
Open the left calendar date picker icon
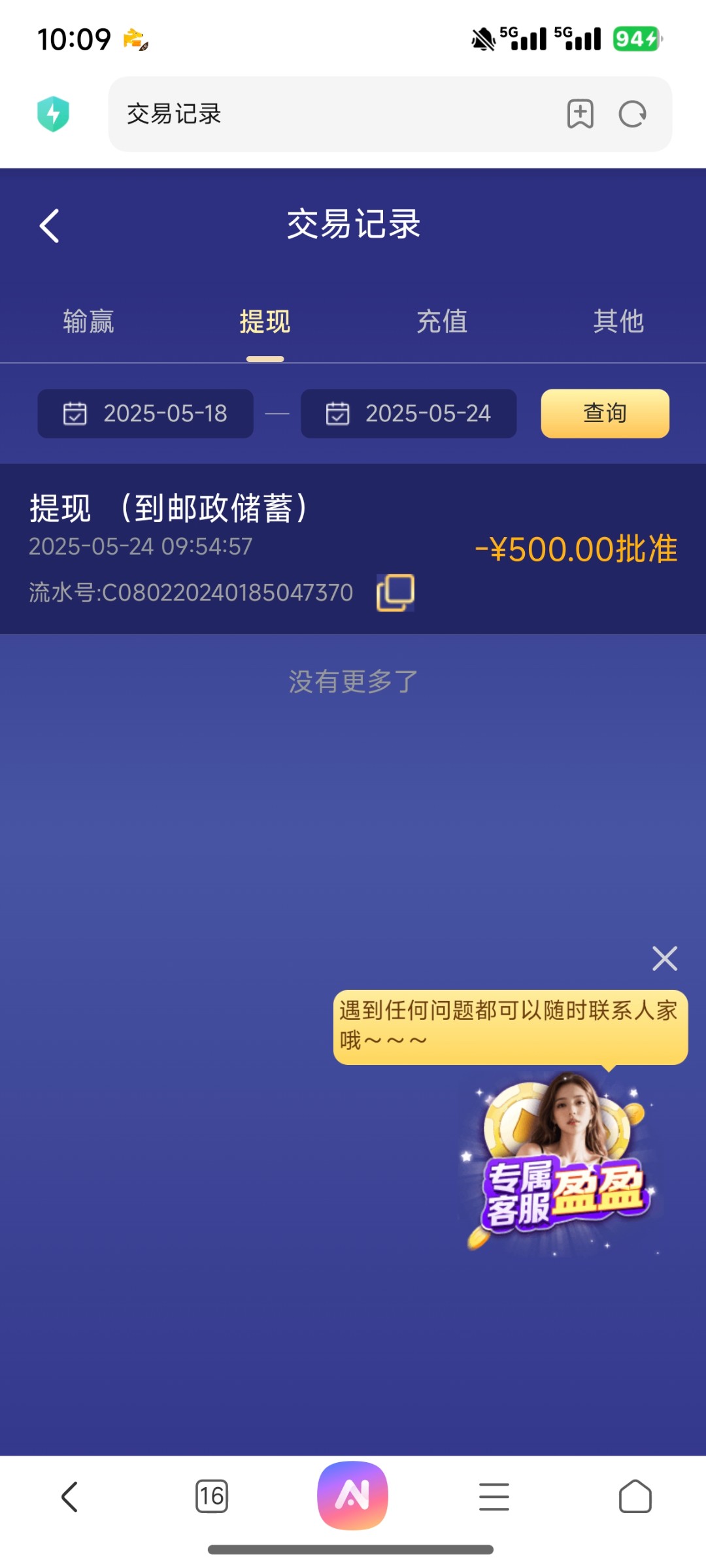[x=74, y=413]
